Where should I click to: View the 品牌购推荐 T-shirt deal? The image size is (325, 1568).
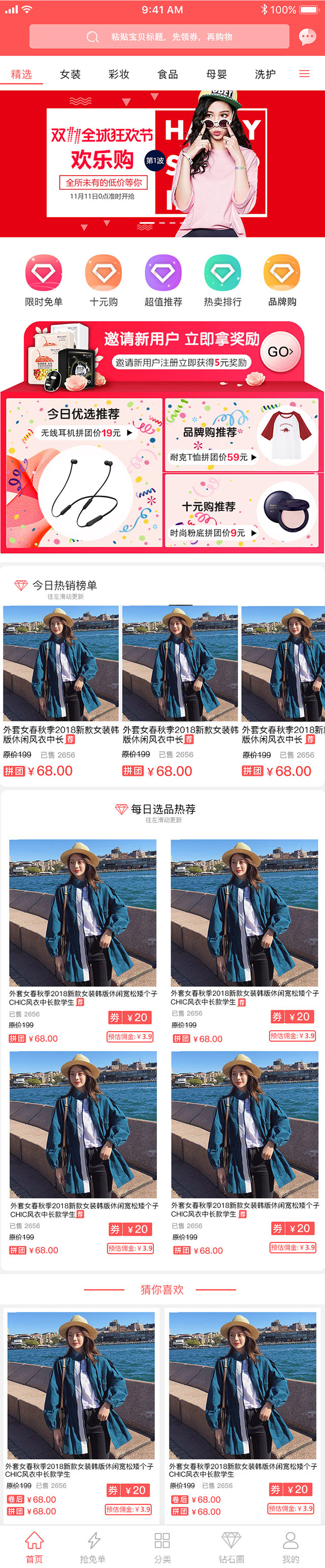241,435
